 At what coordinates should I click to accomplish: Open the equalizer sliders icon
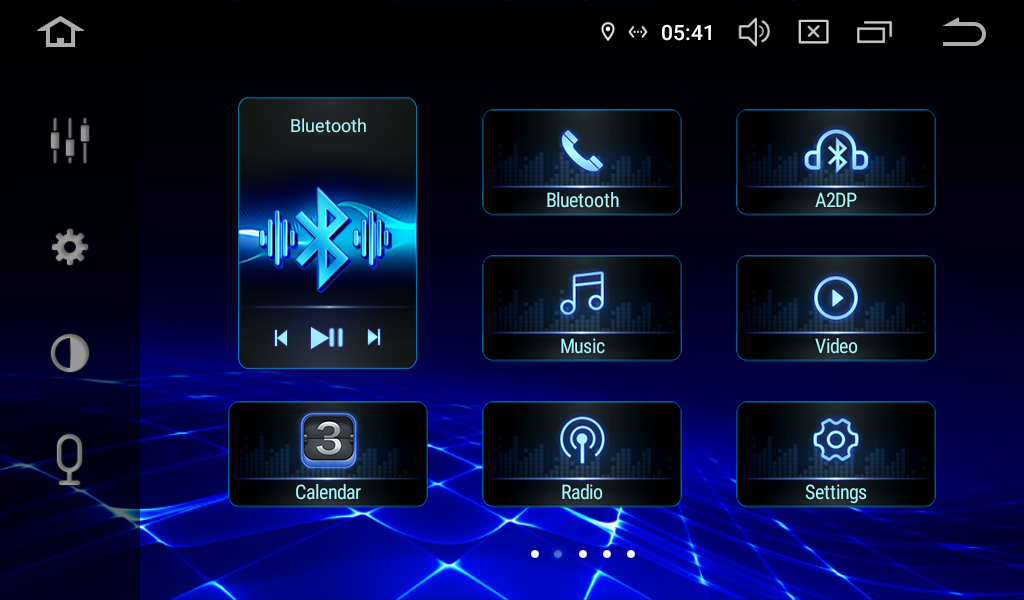tap(70, 140)
